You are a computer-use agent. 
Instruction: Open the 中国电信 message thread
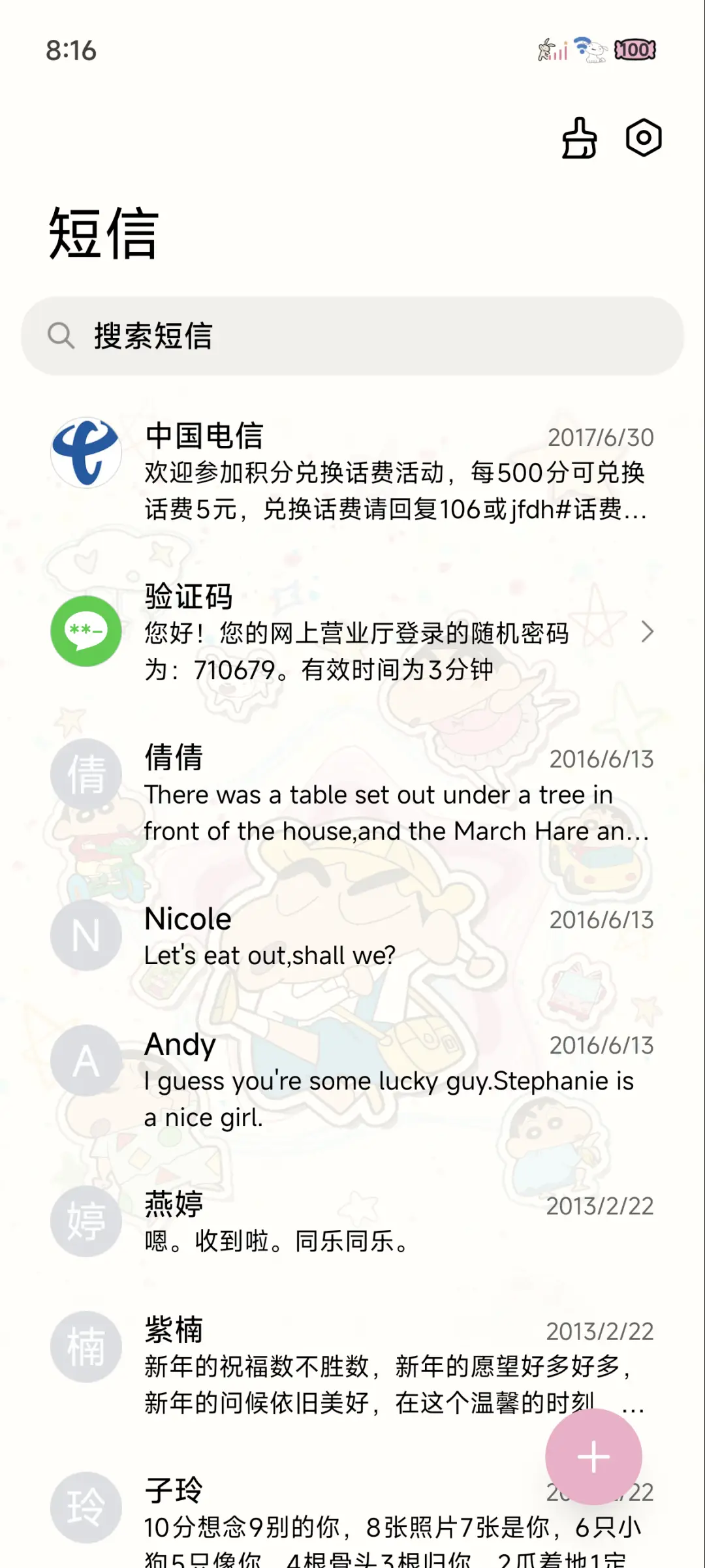point(352,471)
